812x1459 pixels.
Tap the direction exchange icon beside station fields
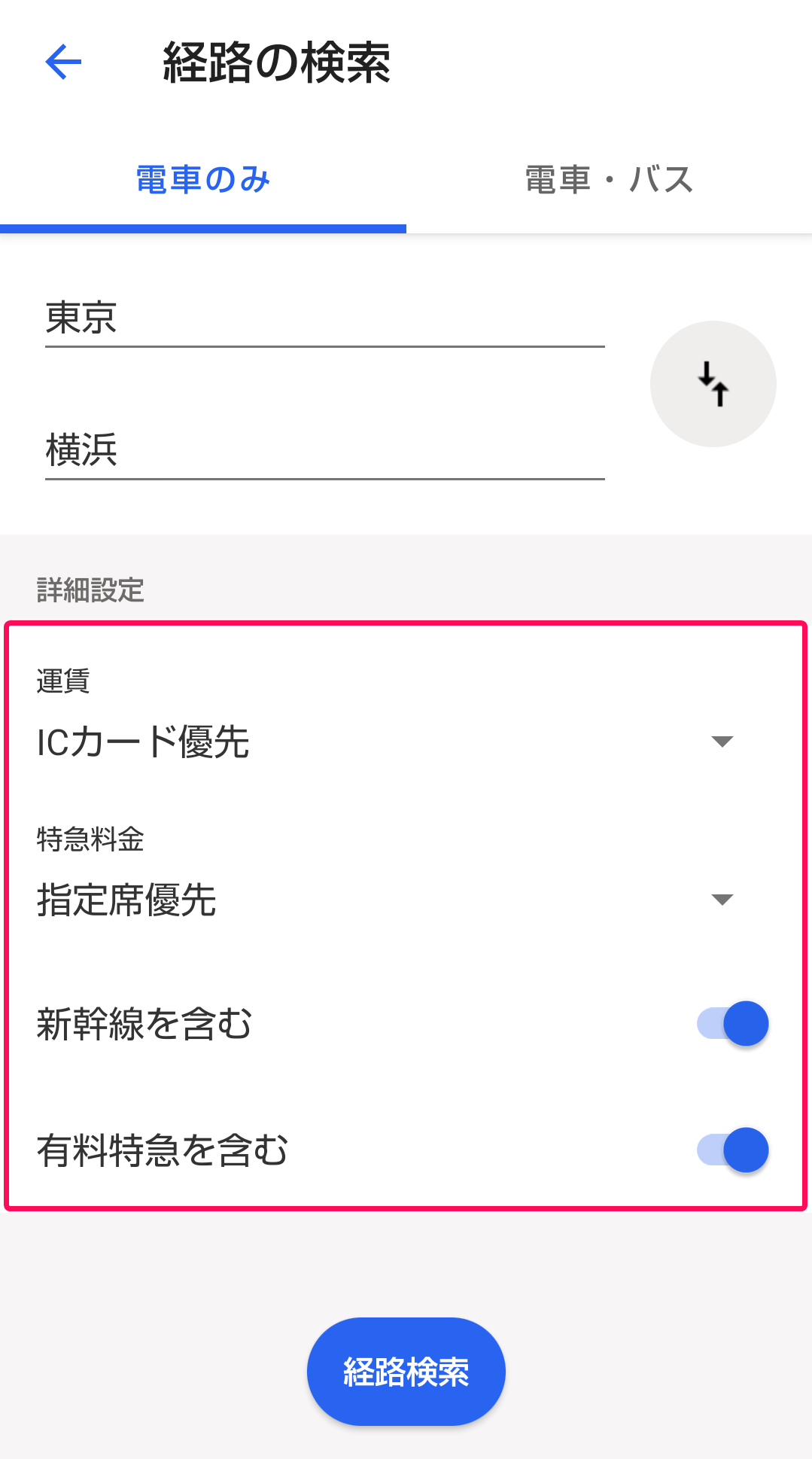click(712, 384)
